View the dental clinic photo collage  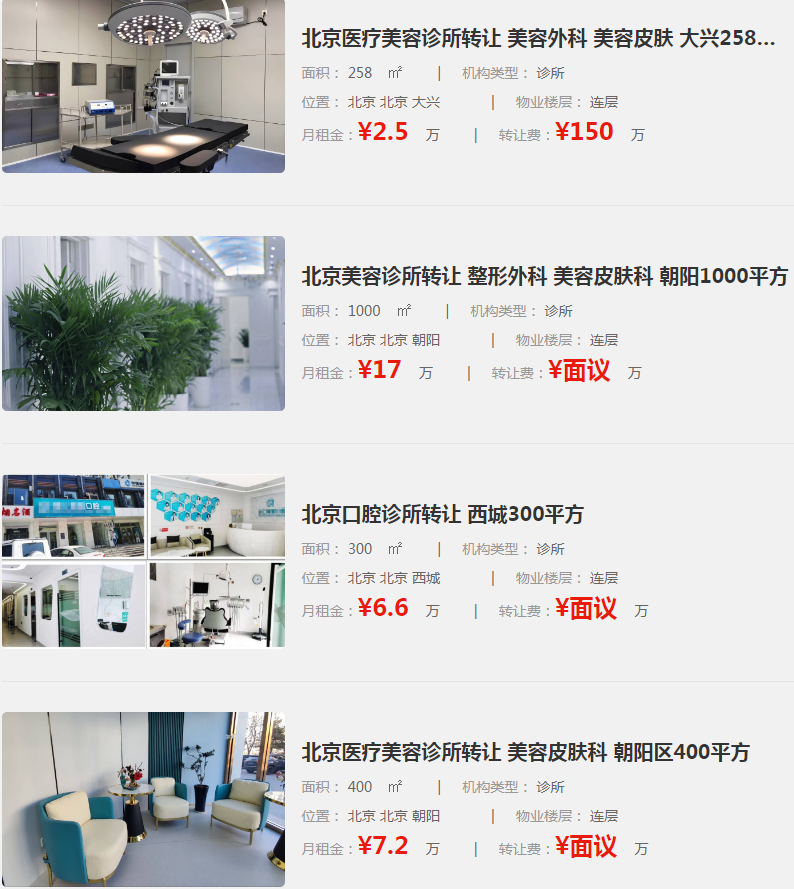pyautogui.click(x=143, y=561)
